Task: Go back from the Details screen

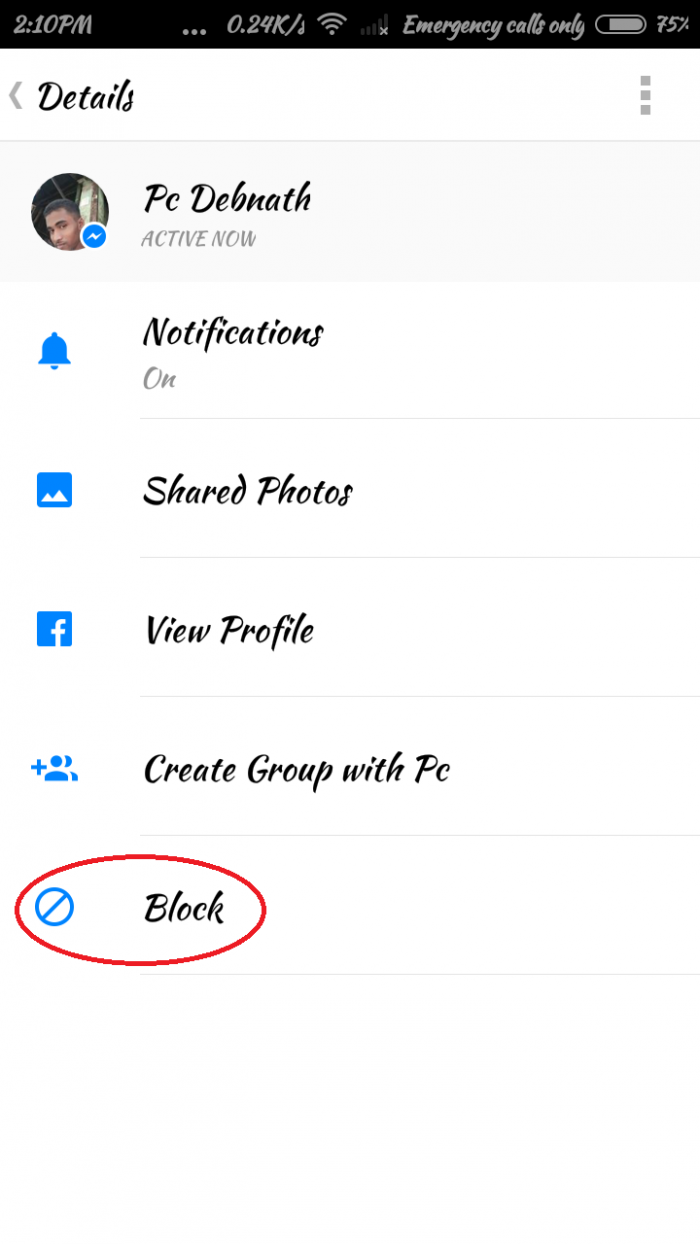Action: click(x=18, y=96)
